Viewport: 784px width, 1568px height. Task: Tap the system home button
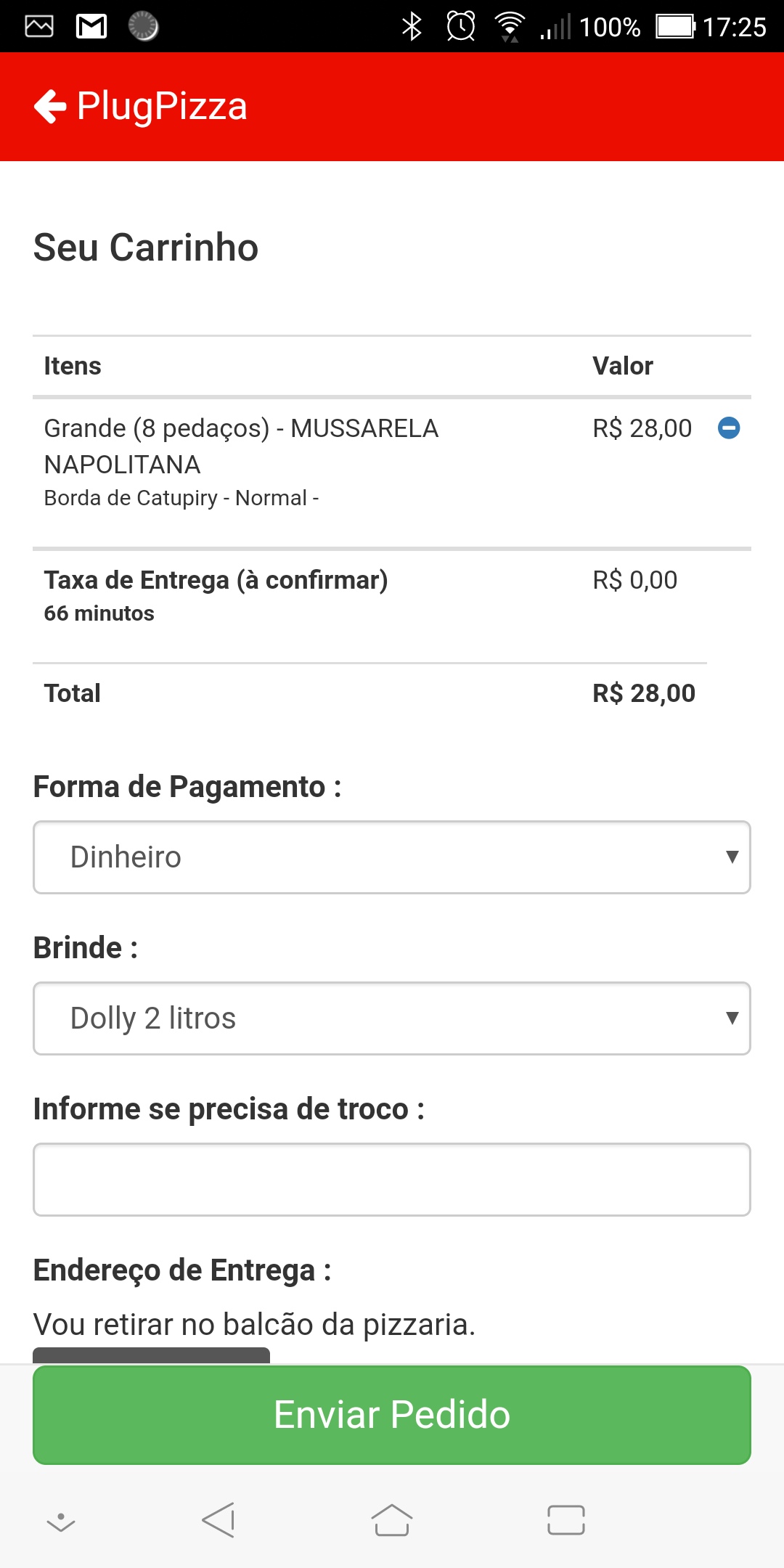[392, 1520]
